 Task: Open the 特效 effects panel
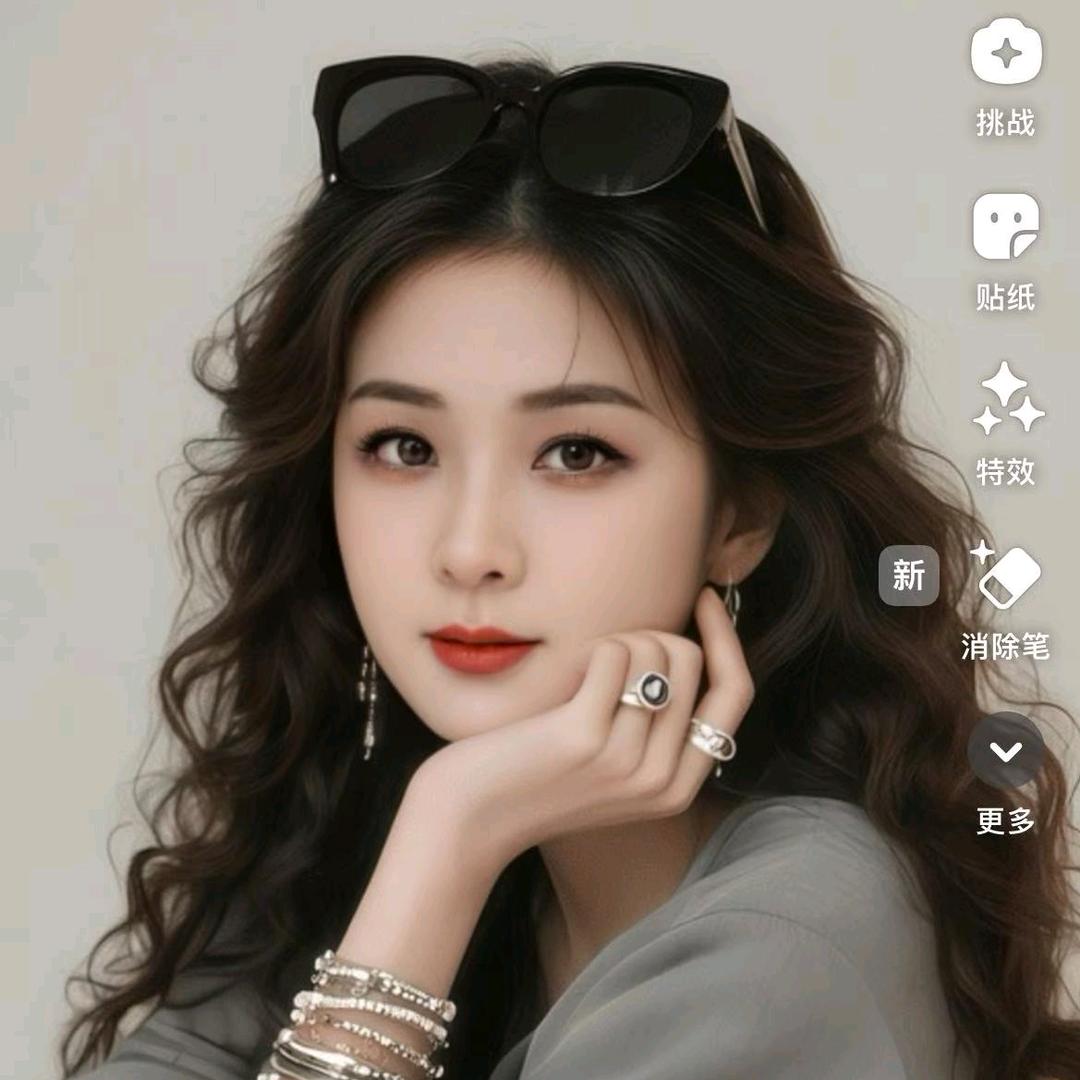[x=1006, y=400]
